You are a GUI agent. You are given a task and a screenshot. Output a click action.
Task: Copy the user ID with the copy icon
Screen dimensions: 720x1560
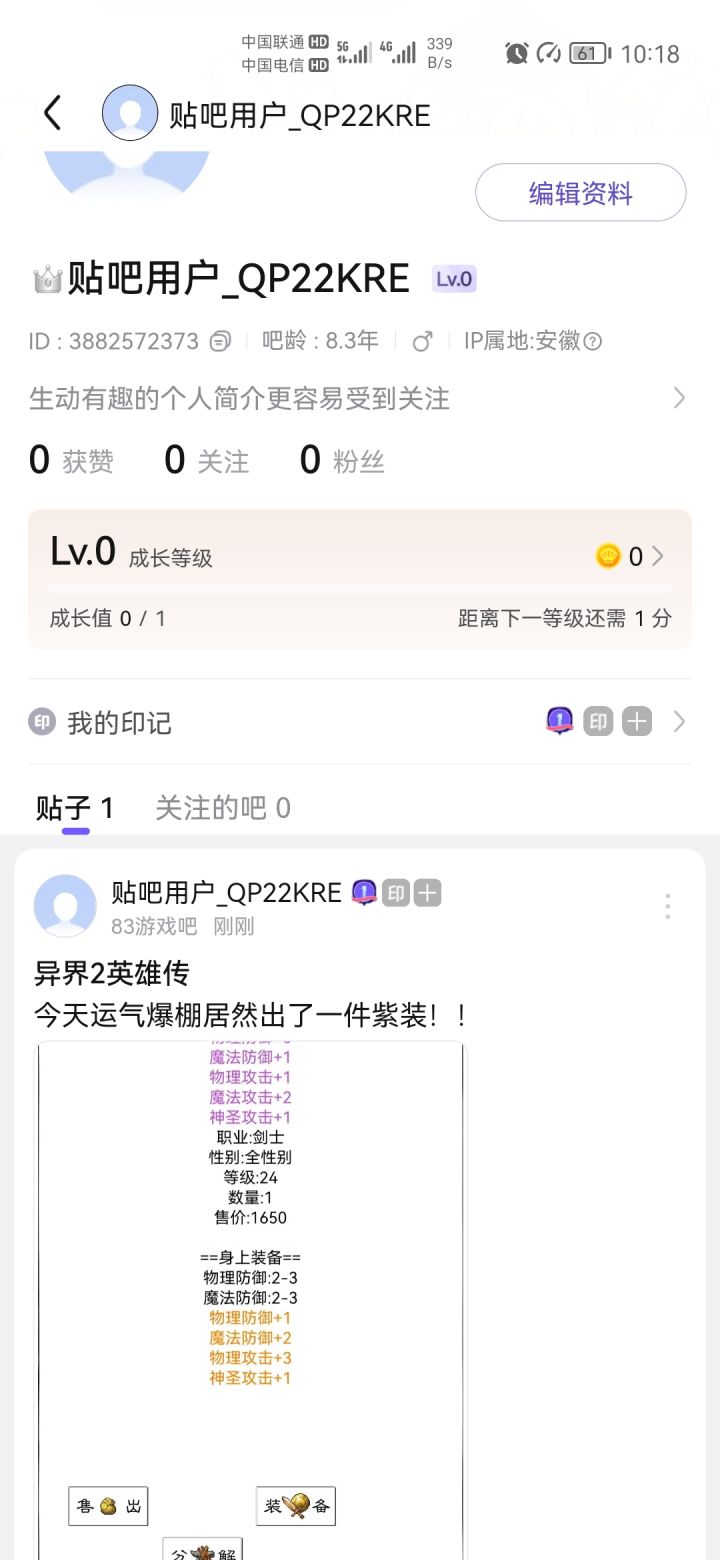[220, 341]
